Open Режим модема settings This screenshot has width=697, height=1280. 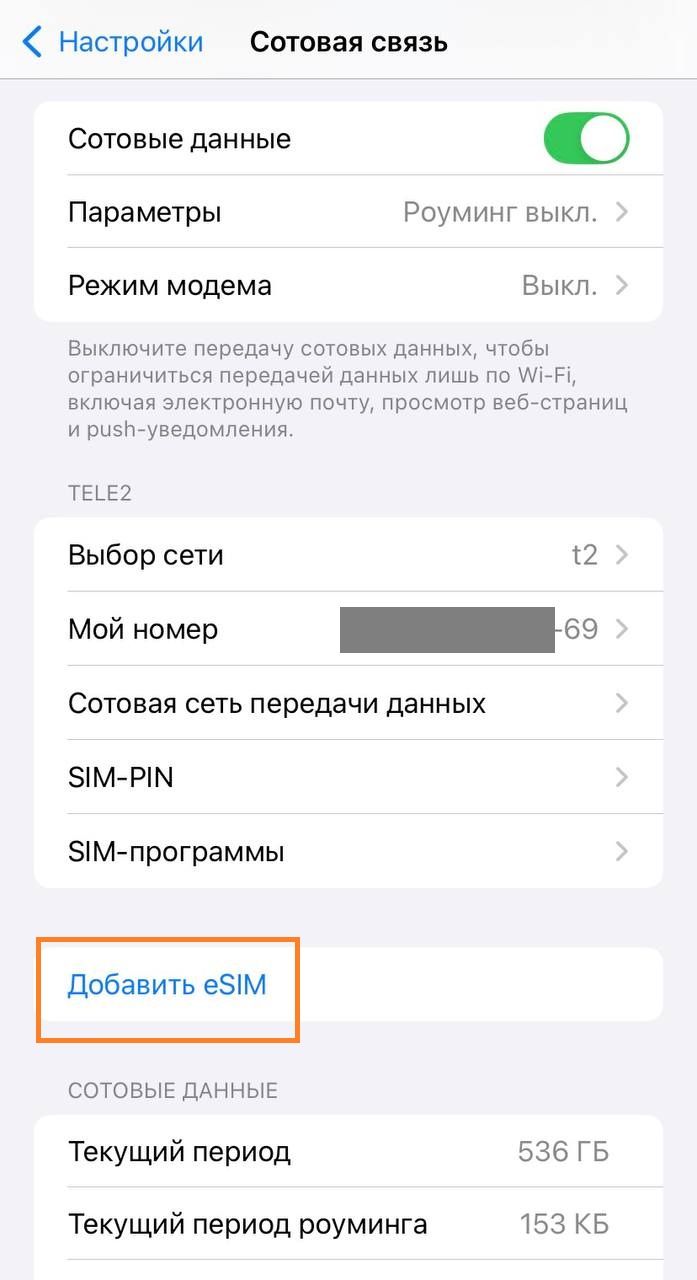tap(348, 285)
